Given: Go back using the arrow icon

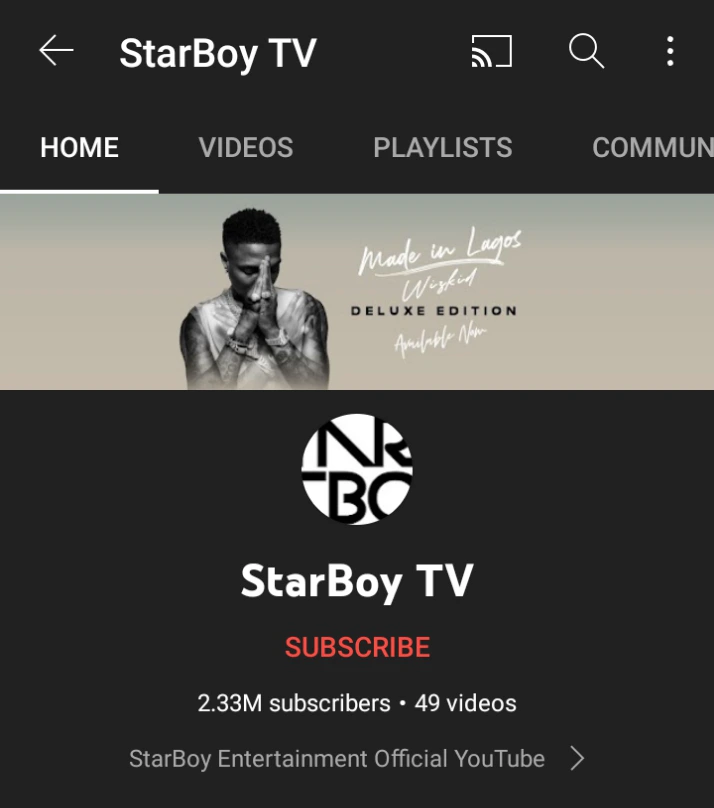Looking at the screenshot, I should (56, 51).
